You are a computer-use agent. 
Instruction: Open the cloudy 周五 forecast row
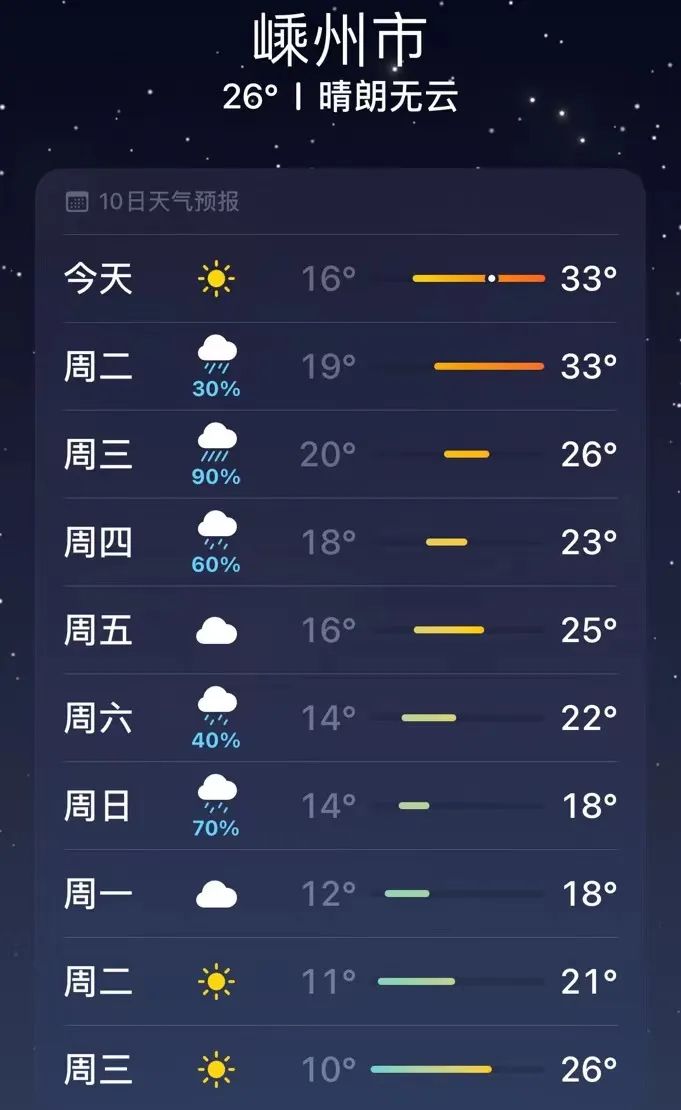pyautogui.click(x=340, y=630)
